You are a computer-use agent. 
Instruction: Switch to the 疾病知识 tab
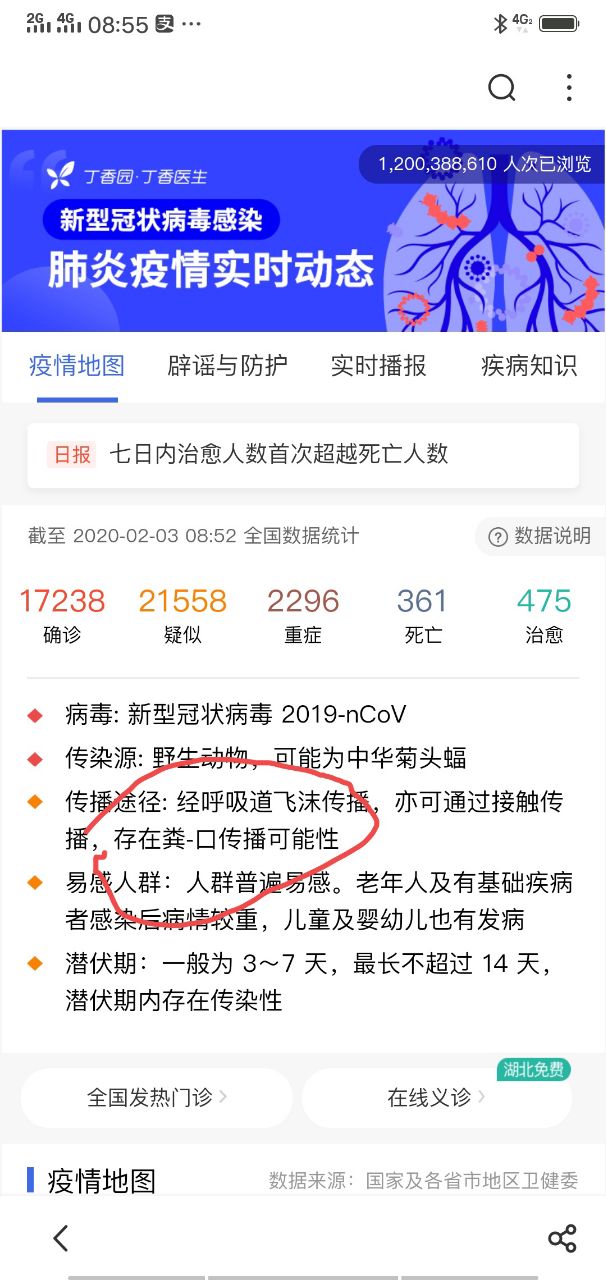click(x=529, y=366)
